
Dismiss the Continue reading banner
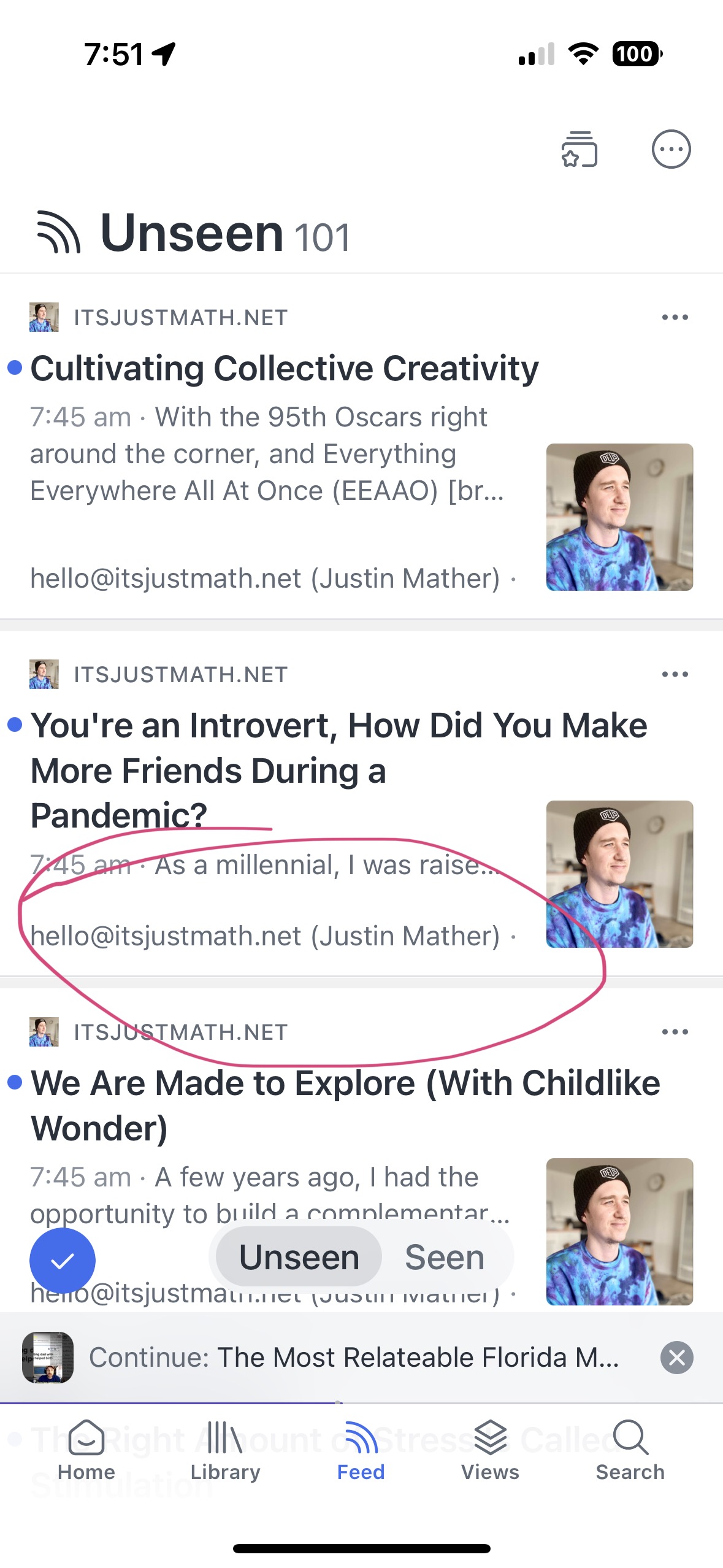point(676,1358)
